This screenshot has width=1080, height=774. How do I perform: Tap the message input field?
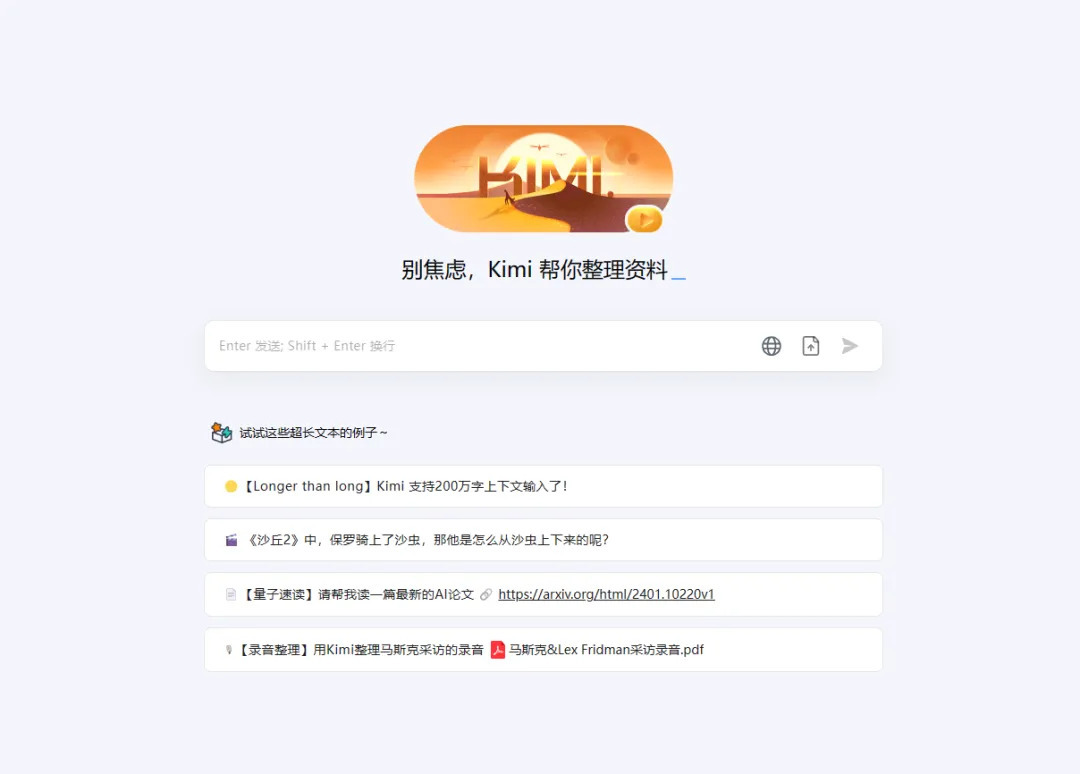[x=480, y=346]
